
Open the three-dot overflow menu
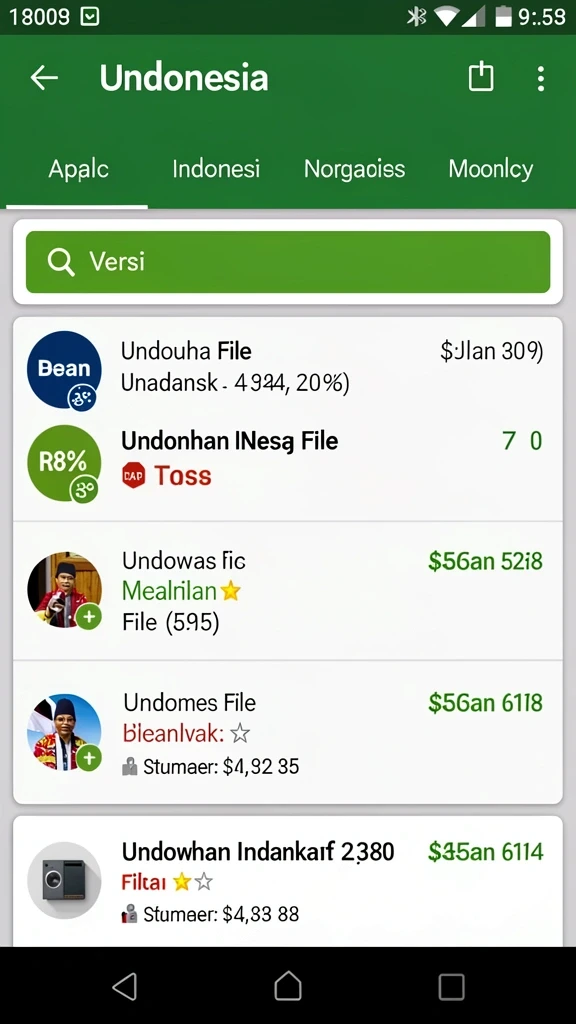(x=540, y=78)
